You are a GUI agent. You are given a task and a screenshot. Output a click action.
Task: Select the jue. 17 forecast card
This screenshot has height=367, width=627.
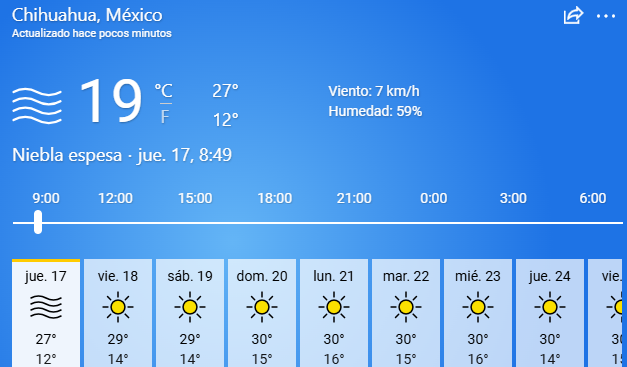(x=46, y=313)
